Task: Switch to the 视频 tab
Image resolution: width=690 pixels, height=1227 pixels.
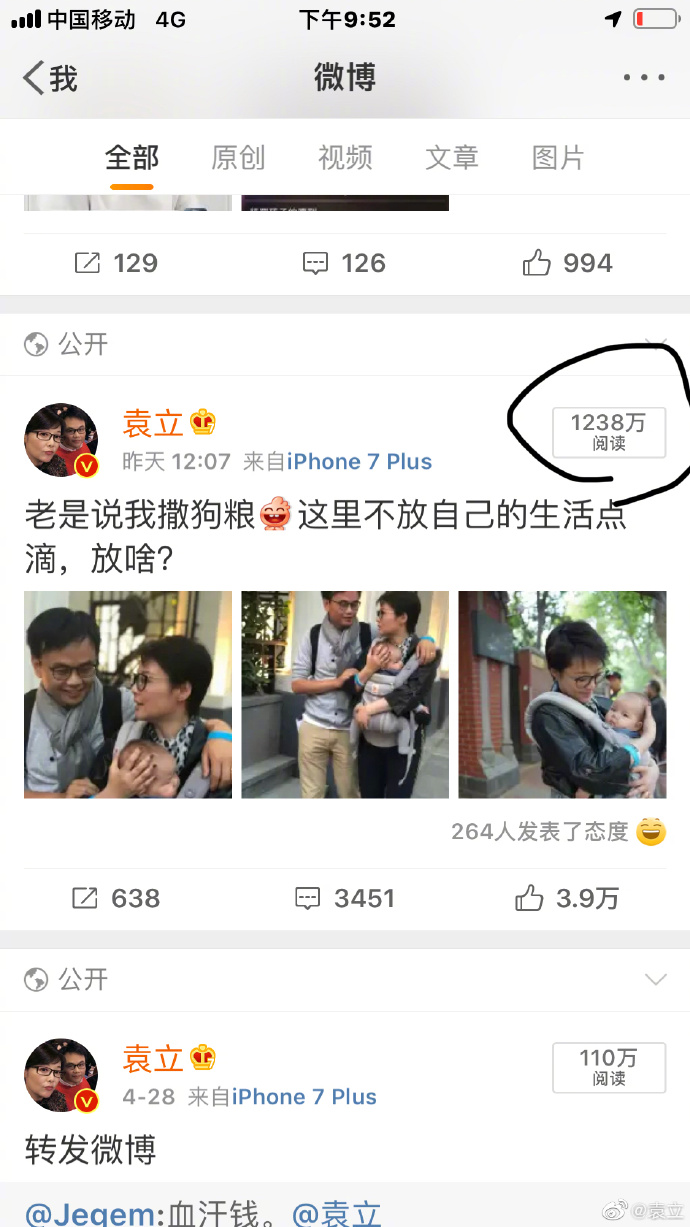Action: [x=345, y=157]
